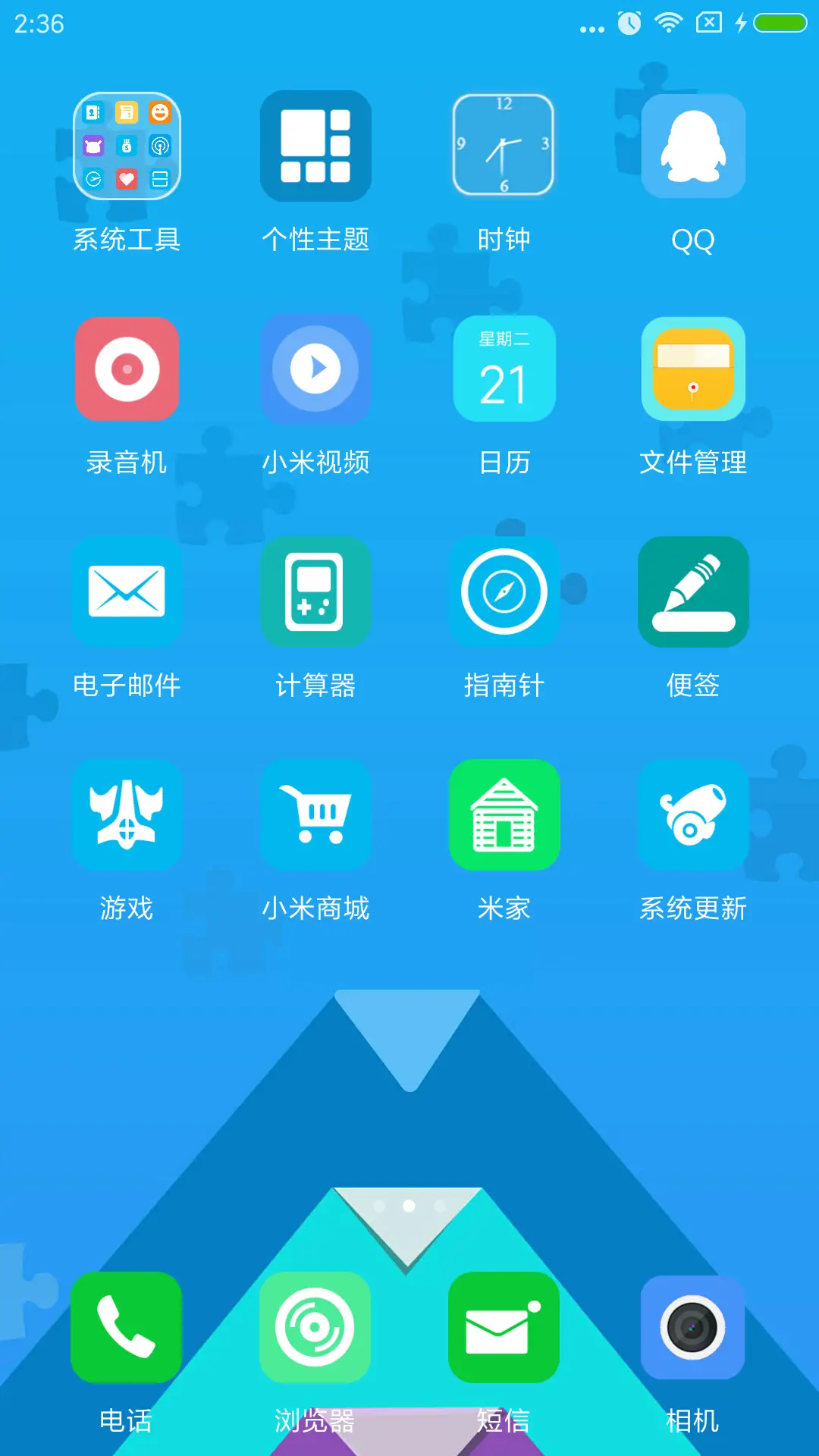Open the 相机 camera from the dock
819x1456 pixels.
click(693, 1326)
